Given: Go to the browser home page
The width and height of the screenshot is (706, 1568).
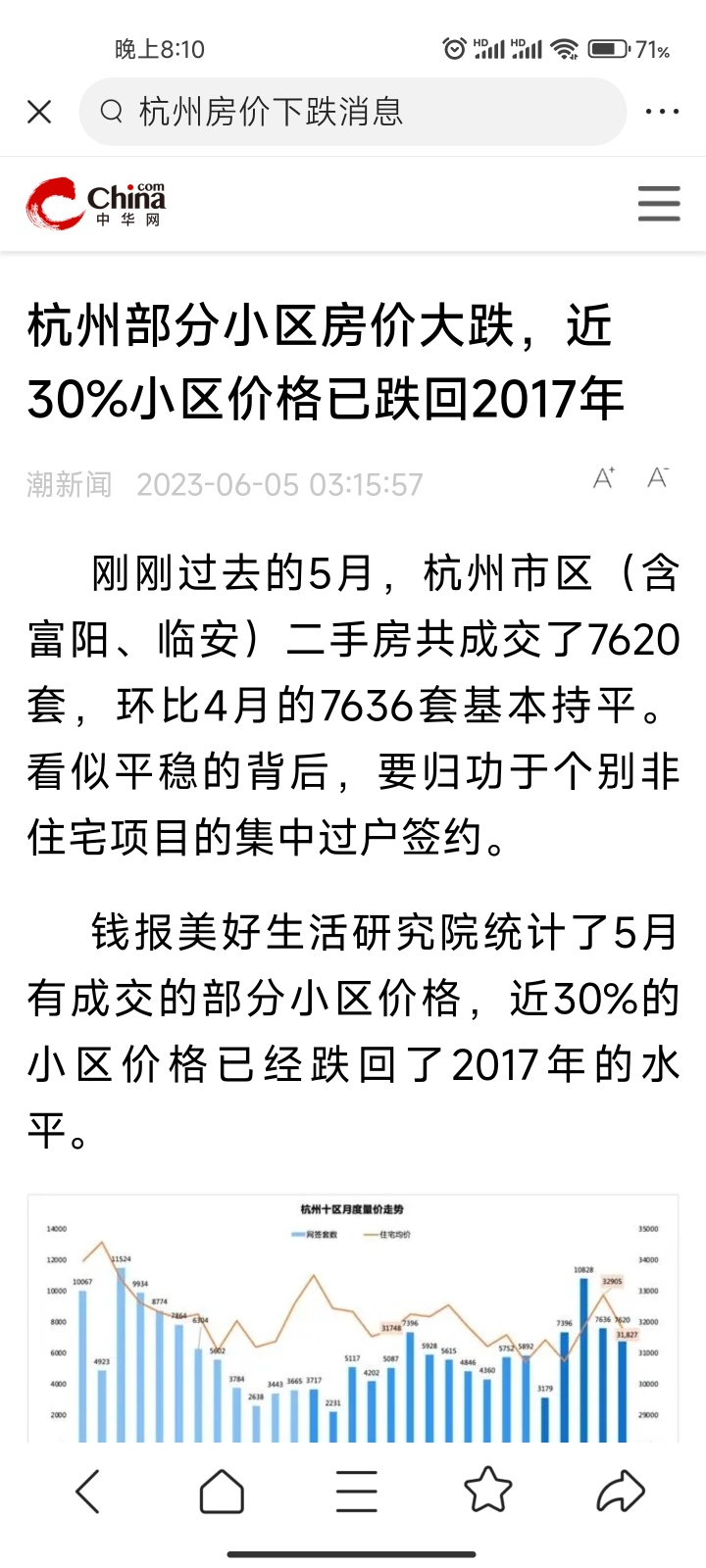Looking at the screenshot, I should (x=222, y=1492).
